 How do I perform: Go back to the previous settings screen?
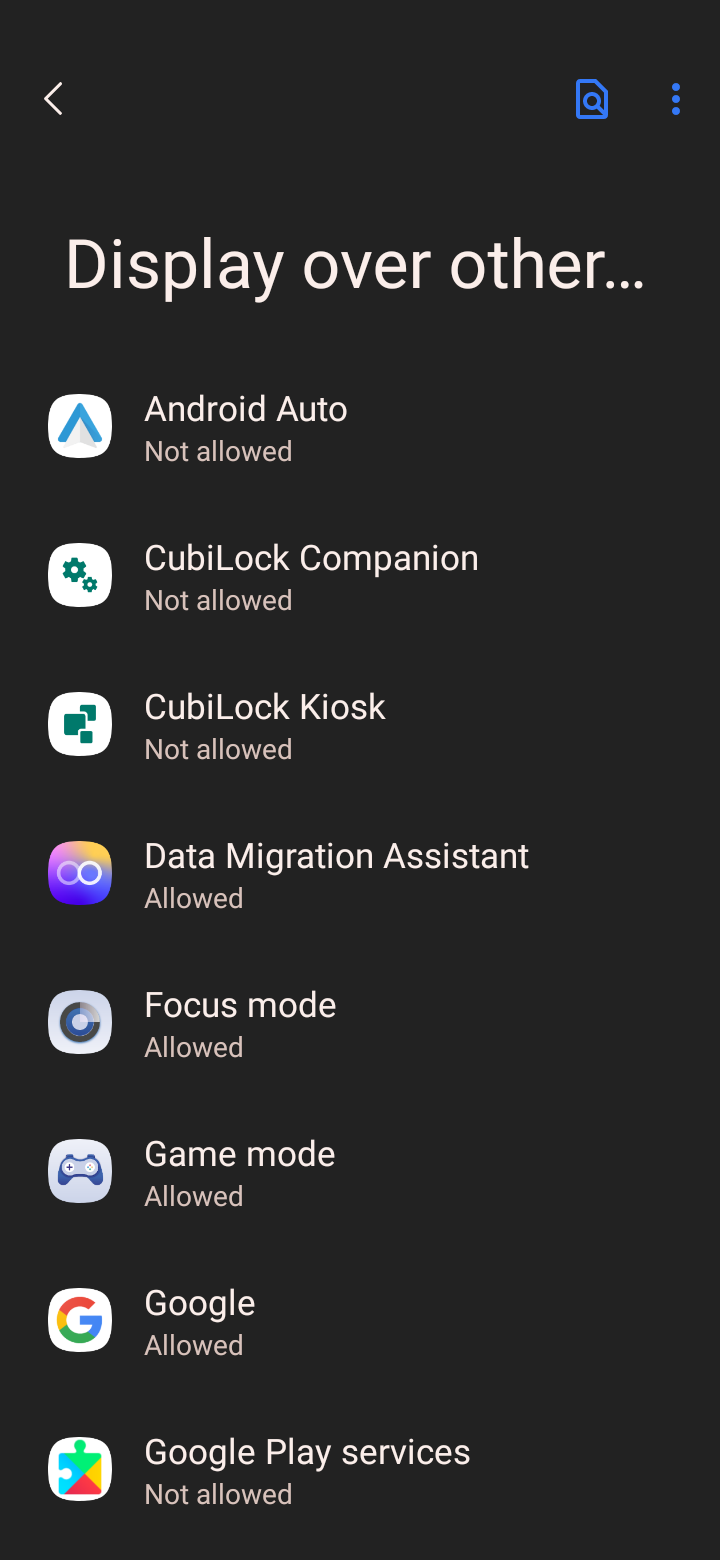[x=54, y=99]
